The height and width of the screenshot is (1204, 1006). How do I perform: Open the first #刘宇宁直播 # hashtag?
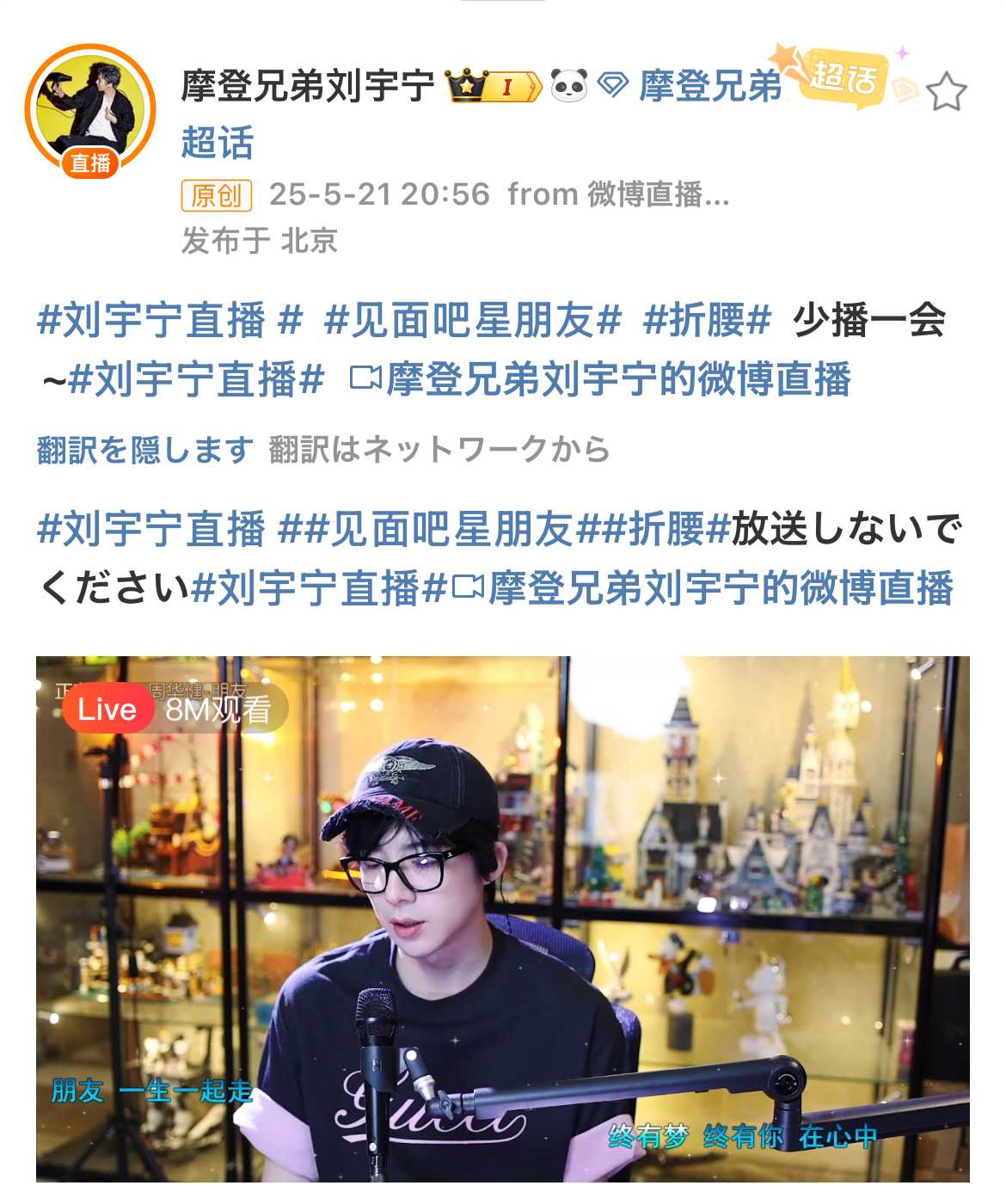click(169, 321)
